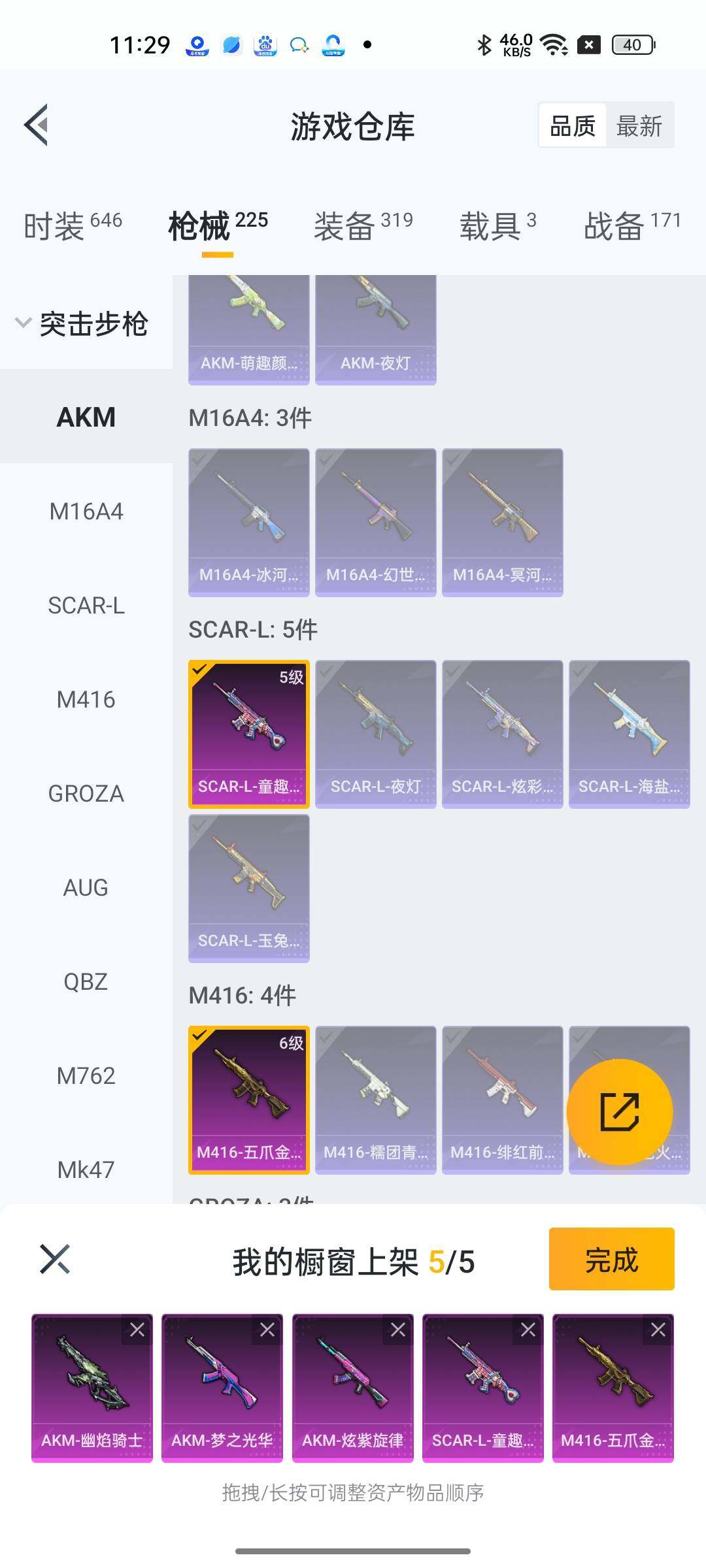Switch to the 装备 tab
706x1568 pixels.
pyautogui.click(x=363, y=226)
